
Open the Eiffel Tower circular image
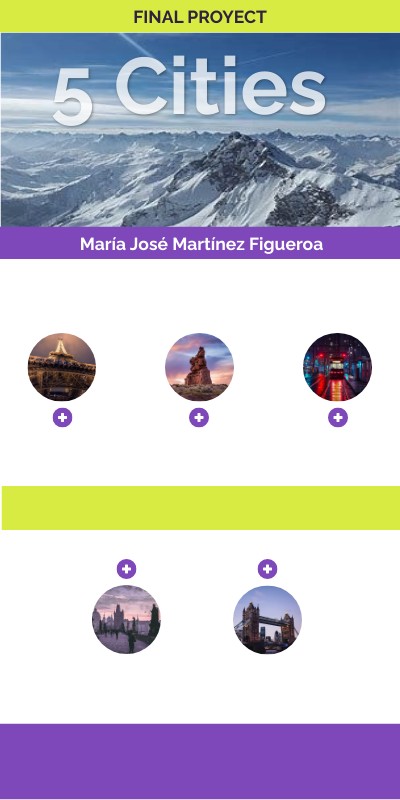coord(62,367)
